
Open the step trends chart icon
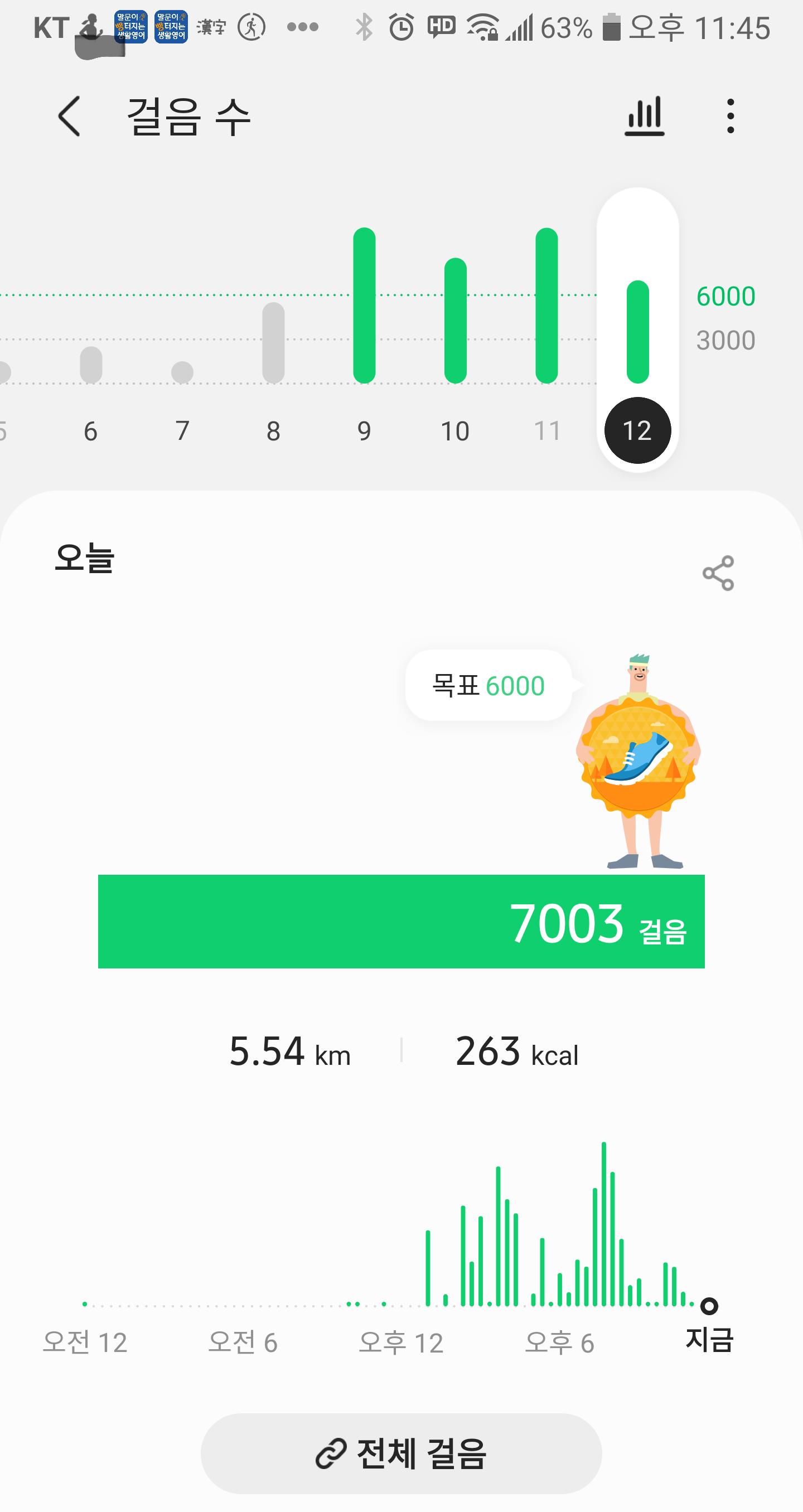pyautogui.click(x=645, y=116)
